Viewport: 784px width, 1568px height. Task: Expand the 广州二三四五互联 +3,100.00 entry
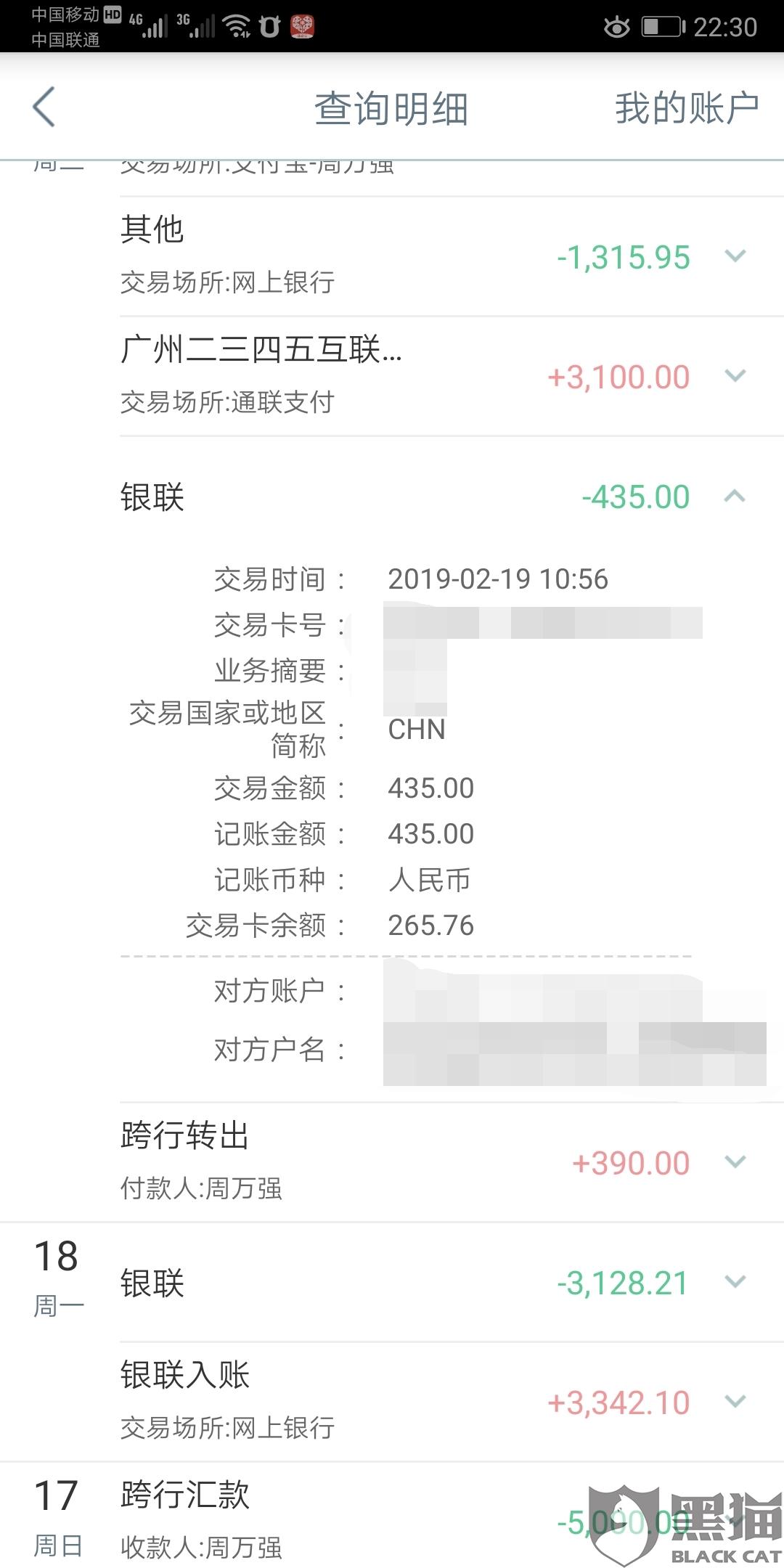click(735, 377)
